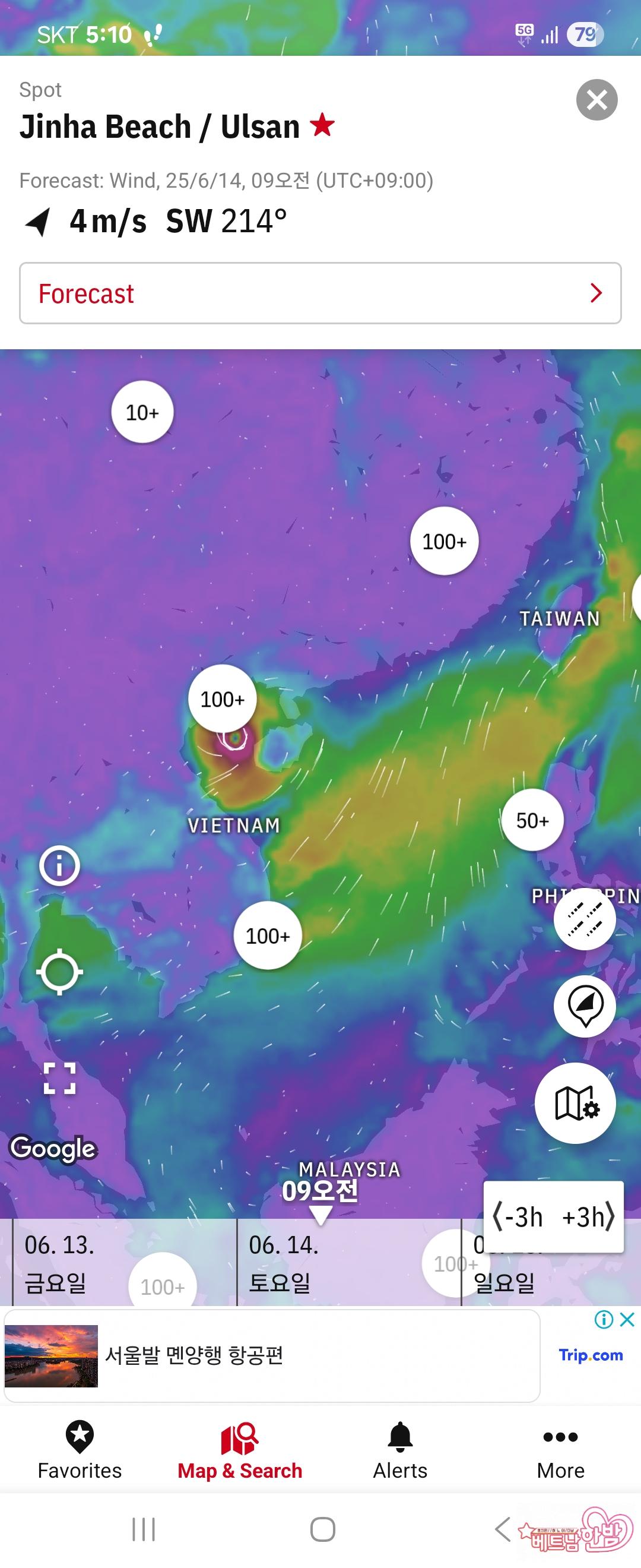Close the Jinha Beach spot panel
Screen dimensions: 641x1568
click(596, 100)
